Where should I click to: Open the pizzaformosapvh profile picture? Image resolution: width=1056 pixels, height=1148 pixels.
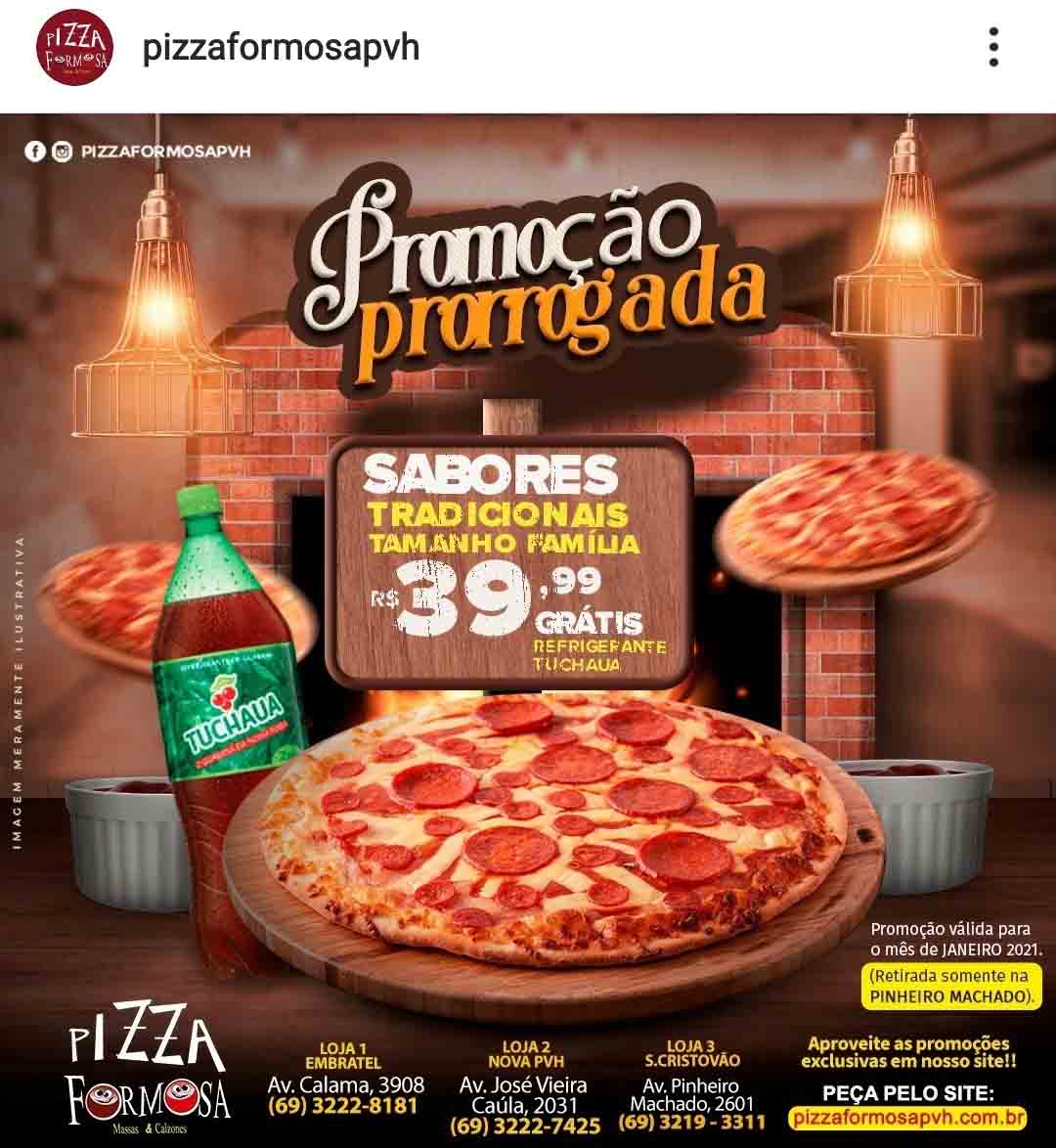click(74, 47)
